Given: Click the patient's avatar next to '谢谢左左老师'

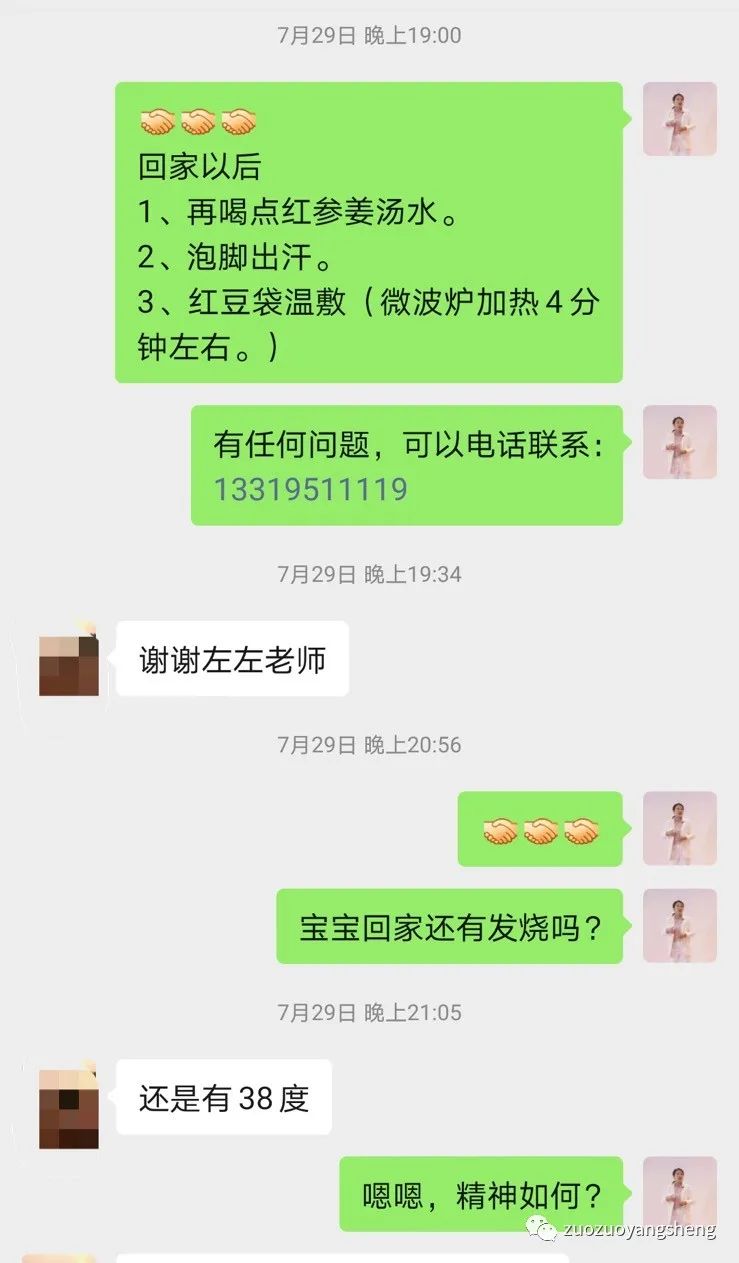Looking at the screenshot, I should [66, 658].
